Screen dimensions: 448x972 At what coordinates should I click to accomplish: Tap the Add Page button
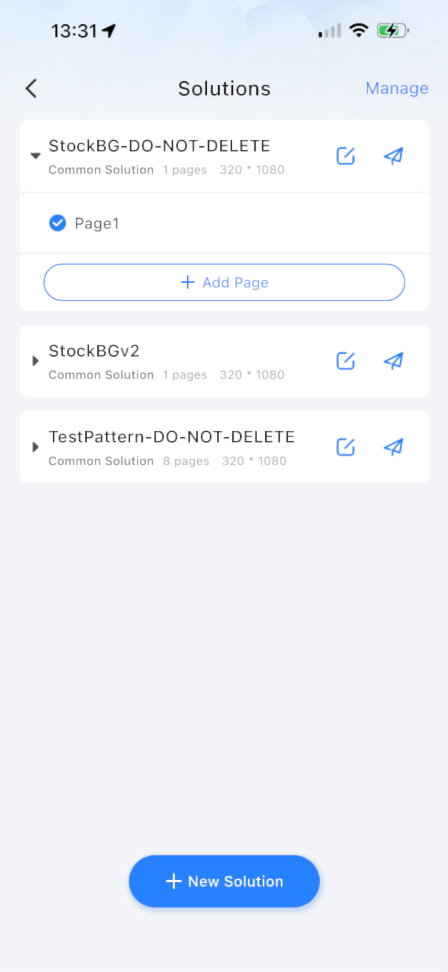pos(224,283)
